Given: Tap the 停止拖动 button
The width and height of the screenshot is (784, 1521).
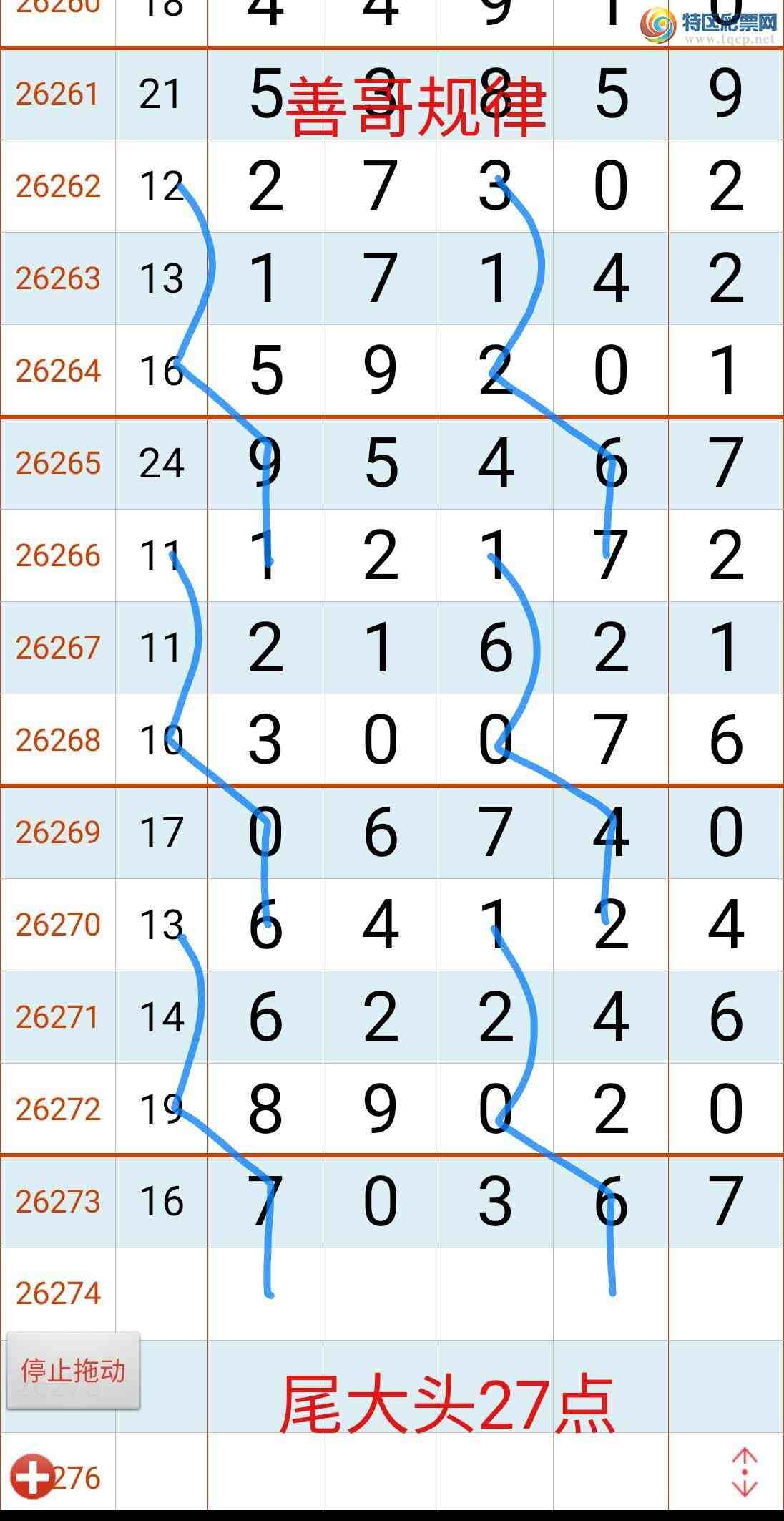Looking at the screenshot, I should pos(73,1371).
